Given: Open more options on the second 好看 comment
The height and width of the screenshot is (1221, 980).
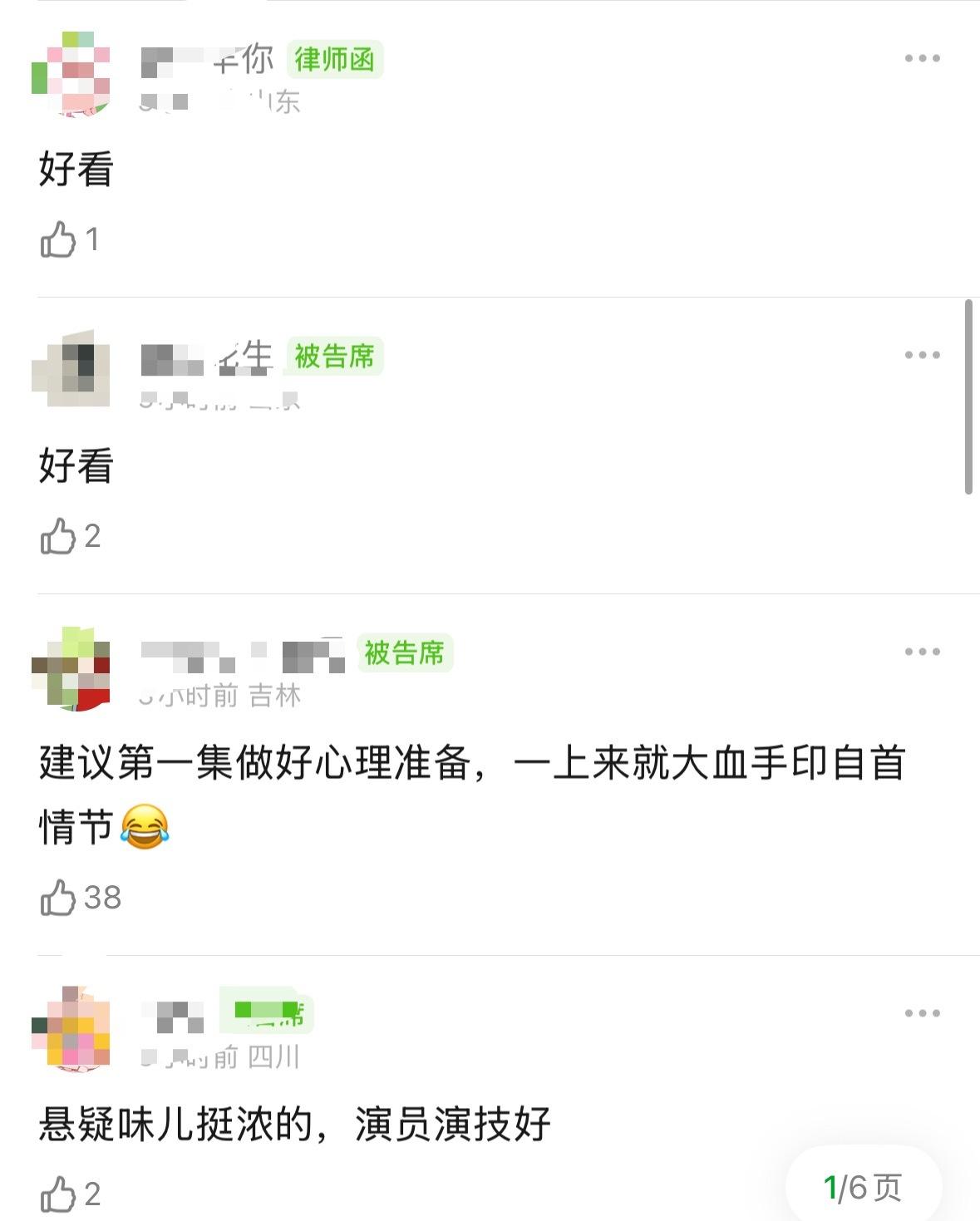Looking at the screenshot, I should pos(922,355).
